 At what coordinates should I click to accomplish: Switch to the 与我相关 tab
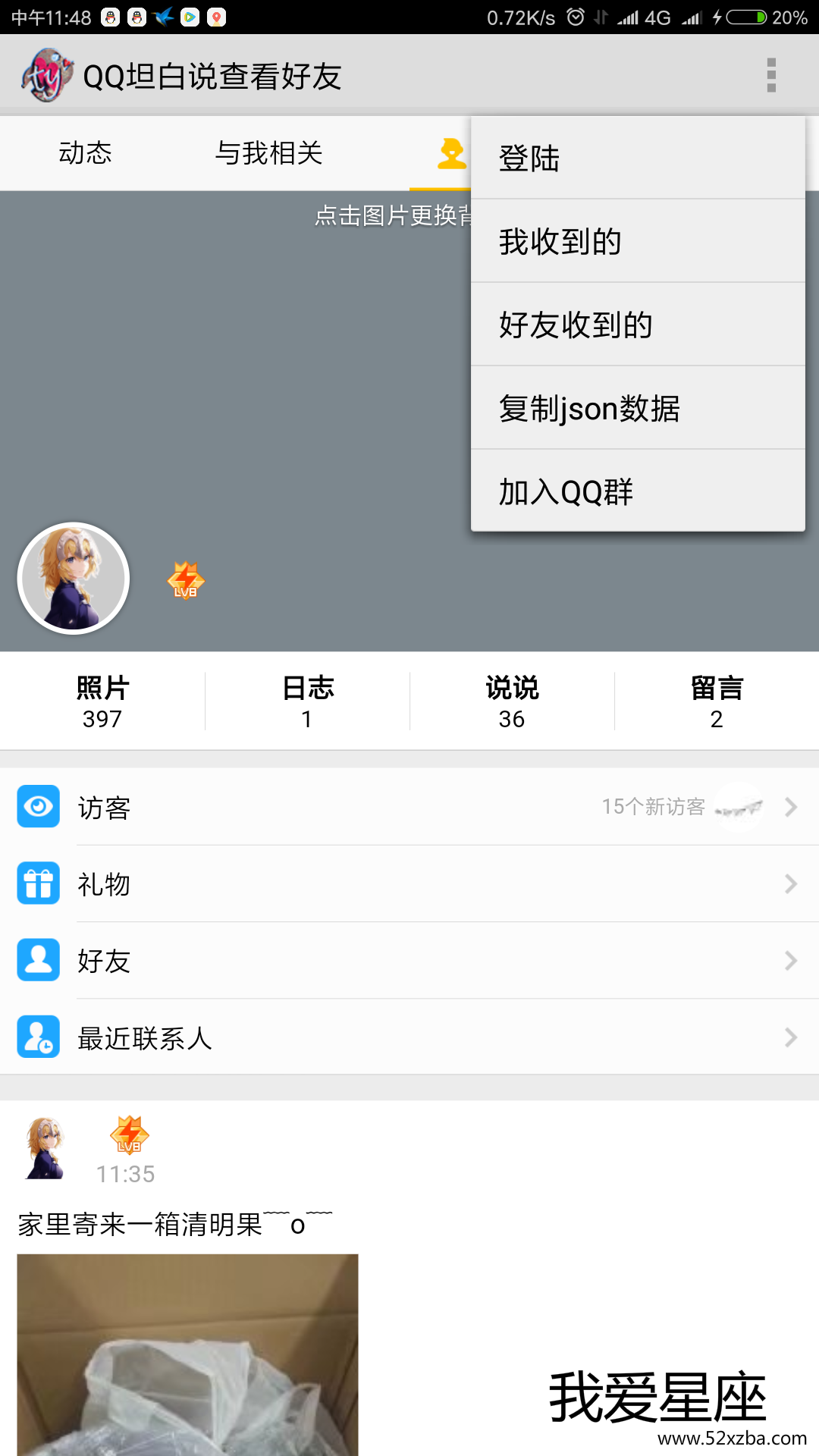pyautogui.click(x=268, y=153)
